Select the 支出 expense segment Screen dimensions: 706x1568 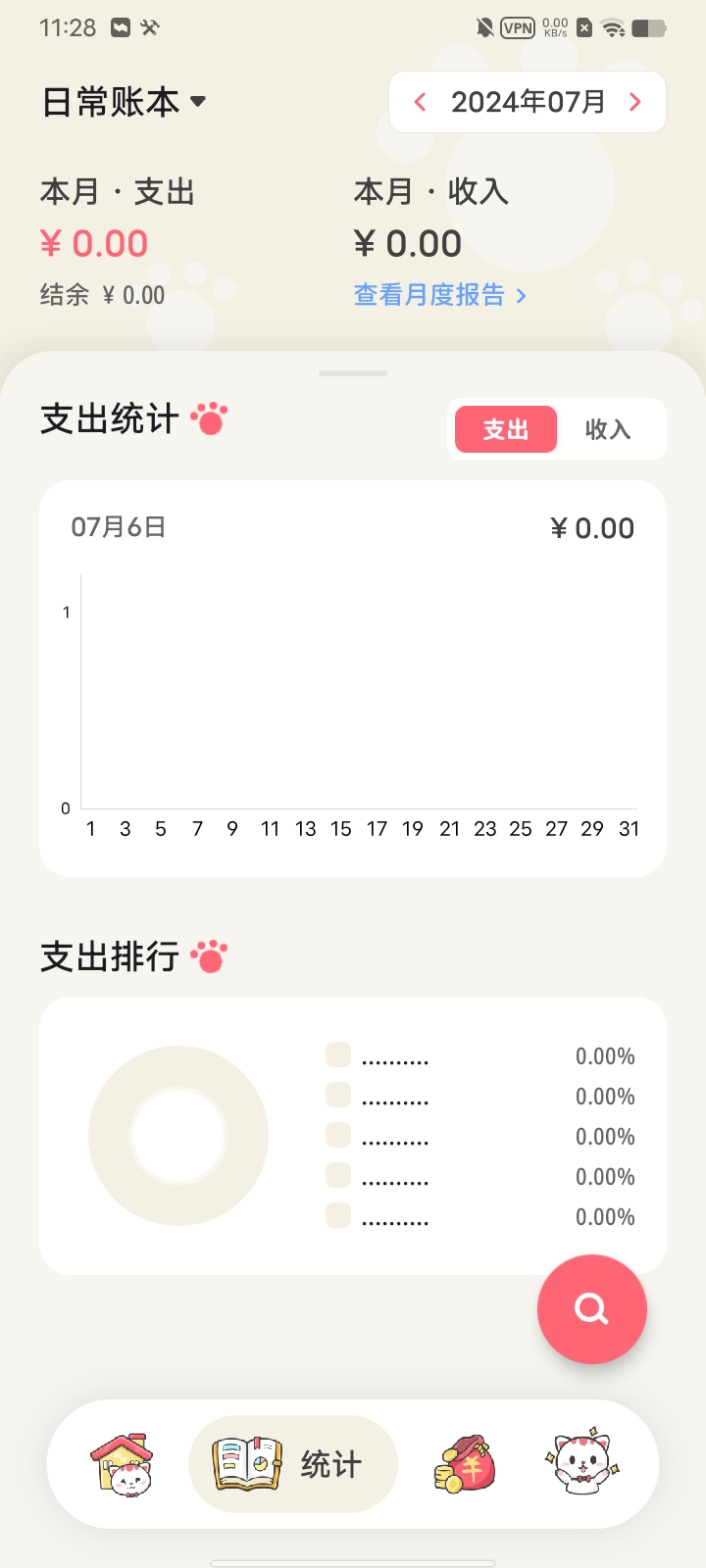coord(506,429)
